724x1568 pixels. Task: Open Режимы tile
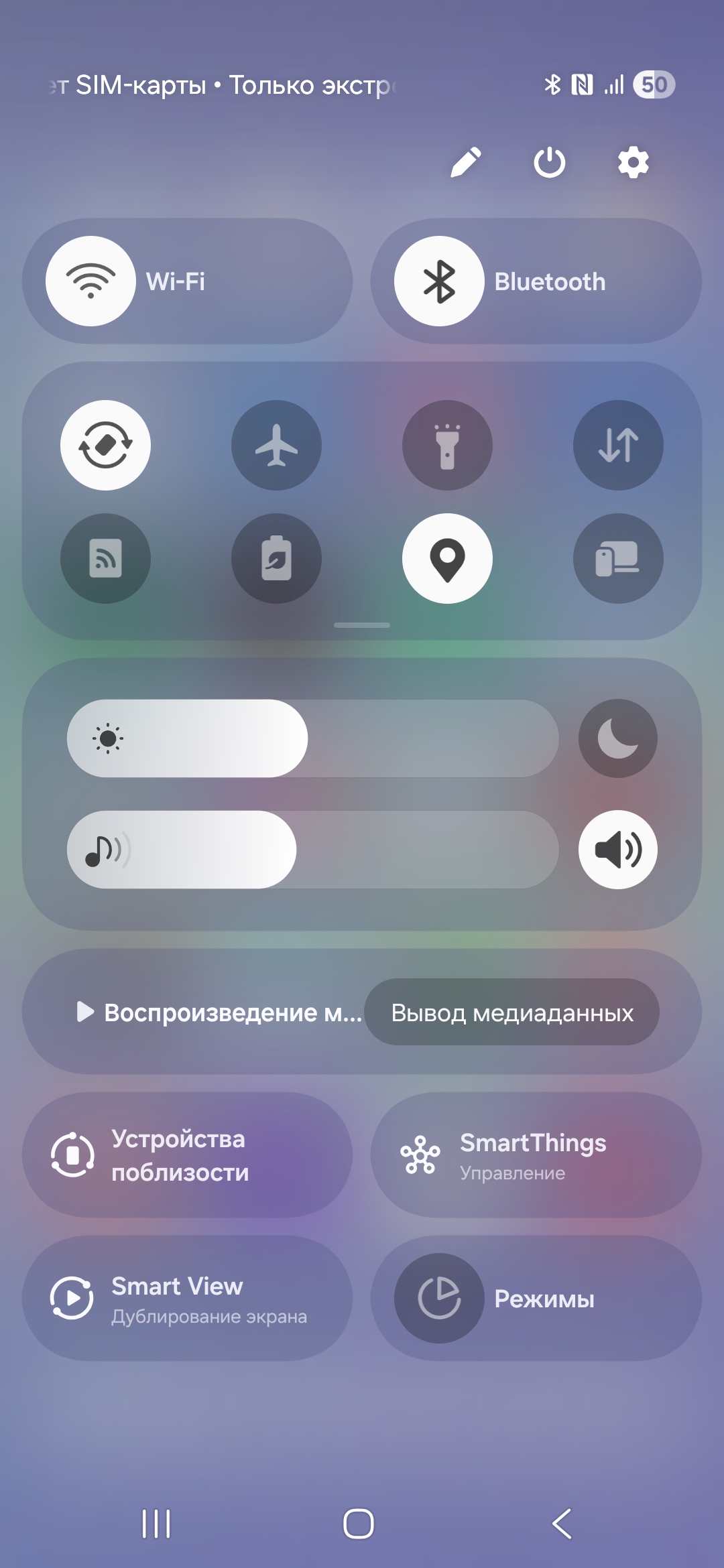point(536,1299)
